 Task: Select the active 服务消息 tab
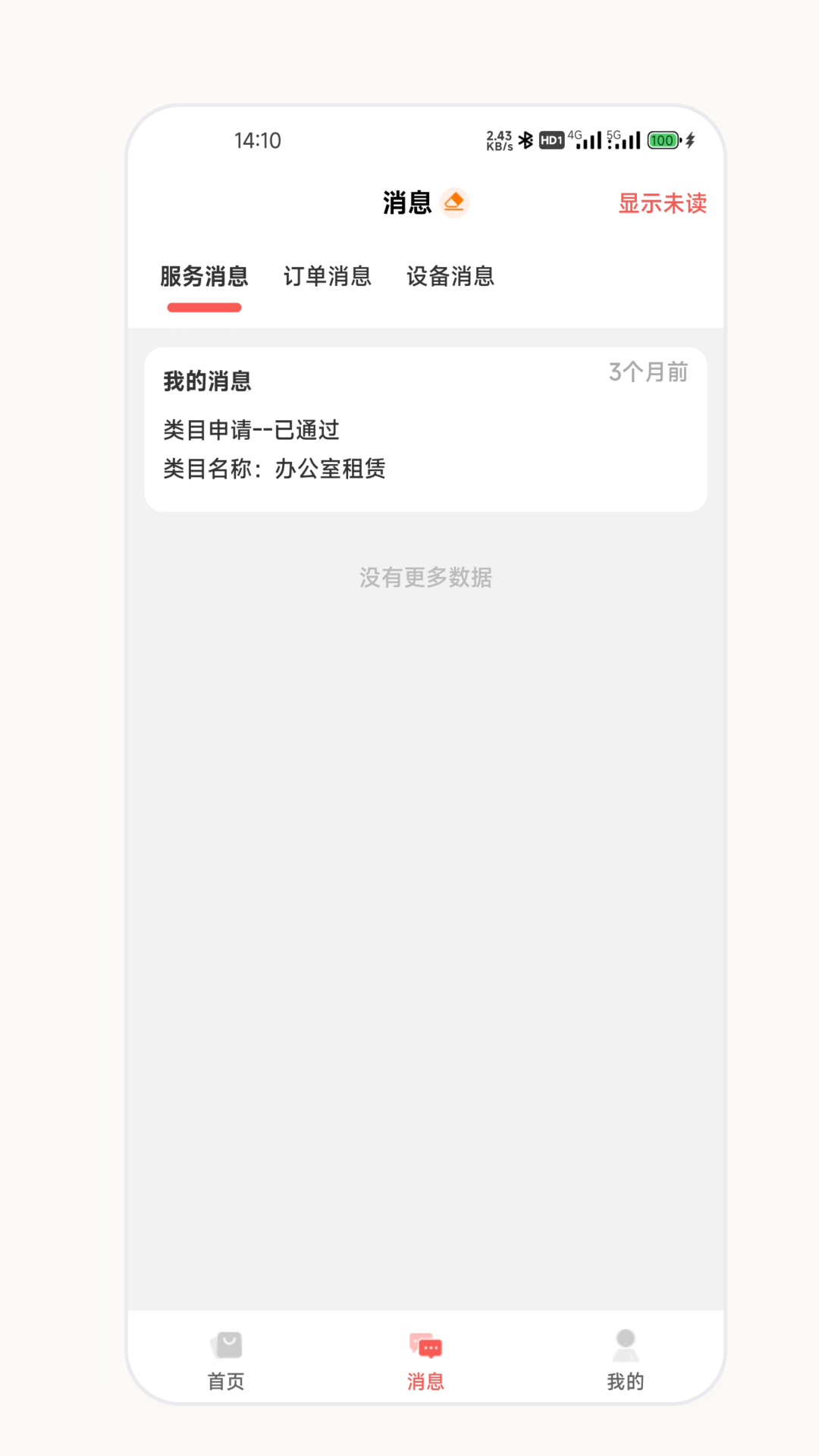coord(203,278)
